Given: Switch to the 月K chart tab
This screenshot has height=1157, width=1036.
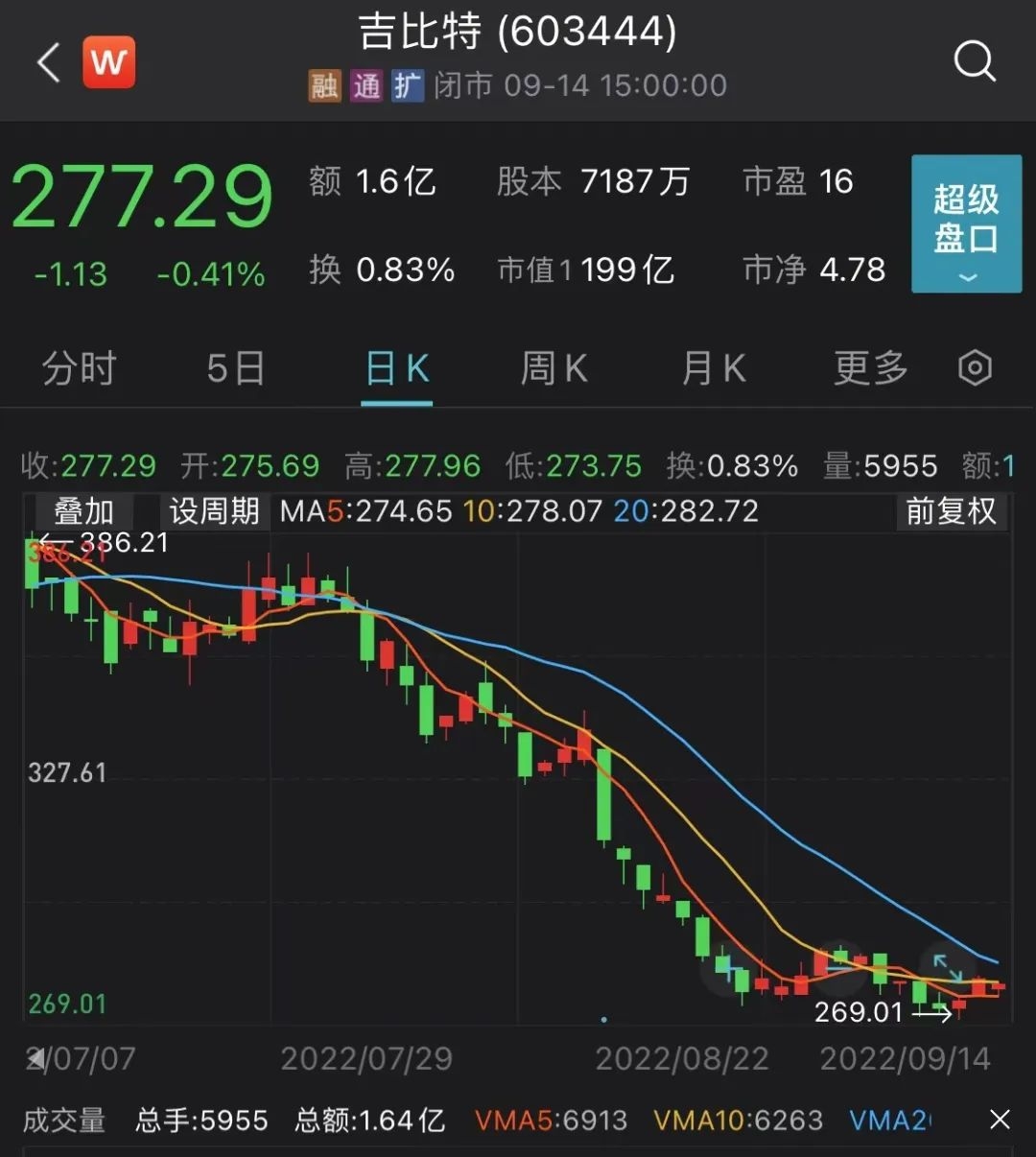Looking at the screenshot, I should click(x=713, y=368).
